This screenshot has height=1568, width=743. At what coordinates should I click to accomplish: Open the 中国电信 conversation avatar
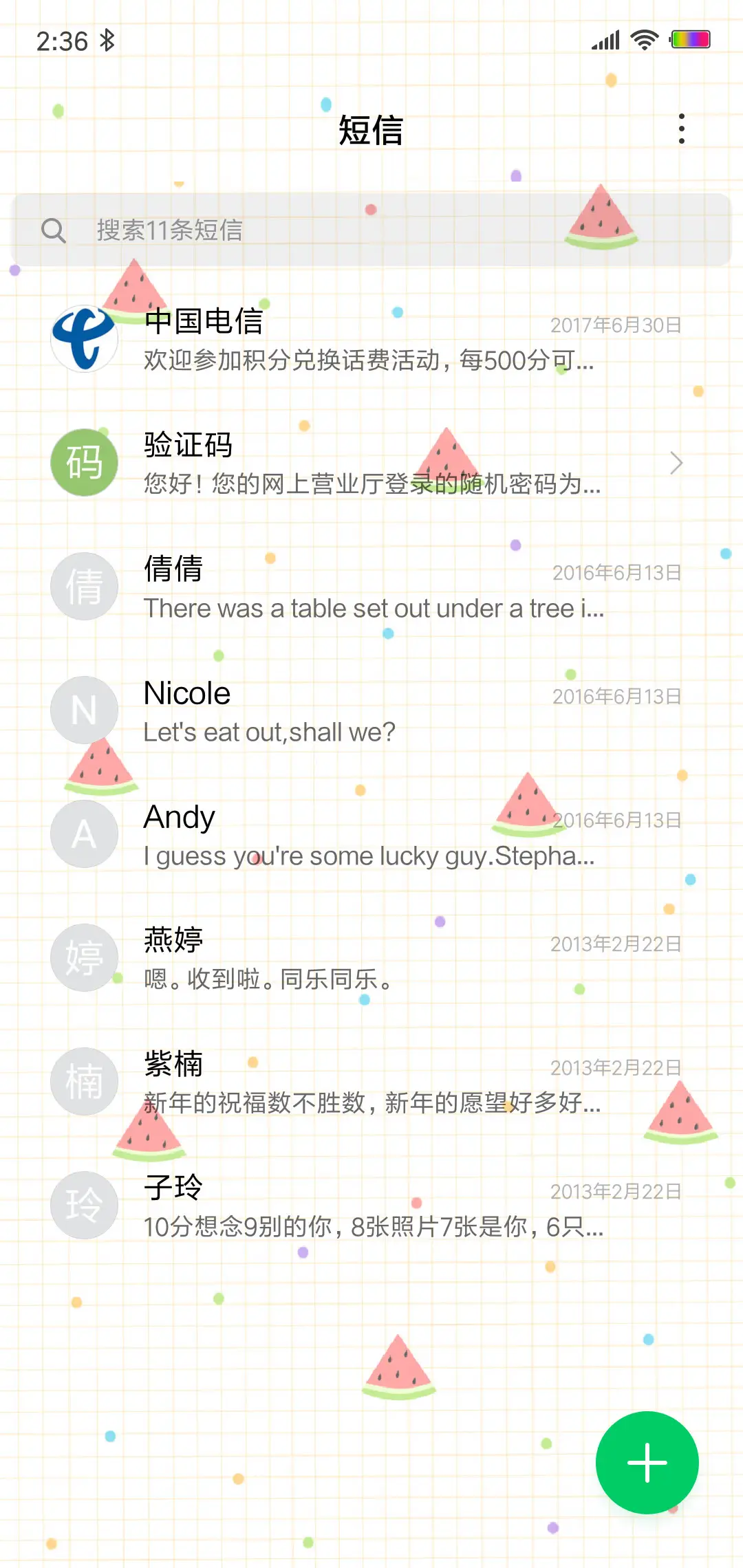click(x=84, y=338)
